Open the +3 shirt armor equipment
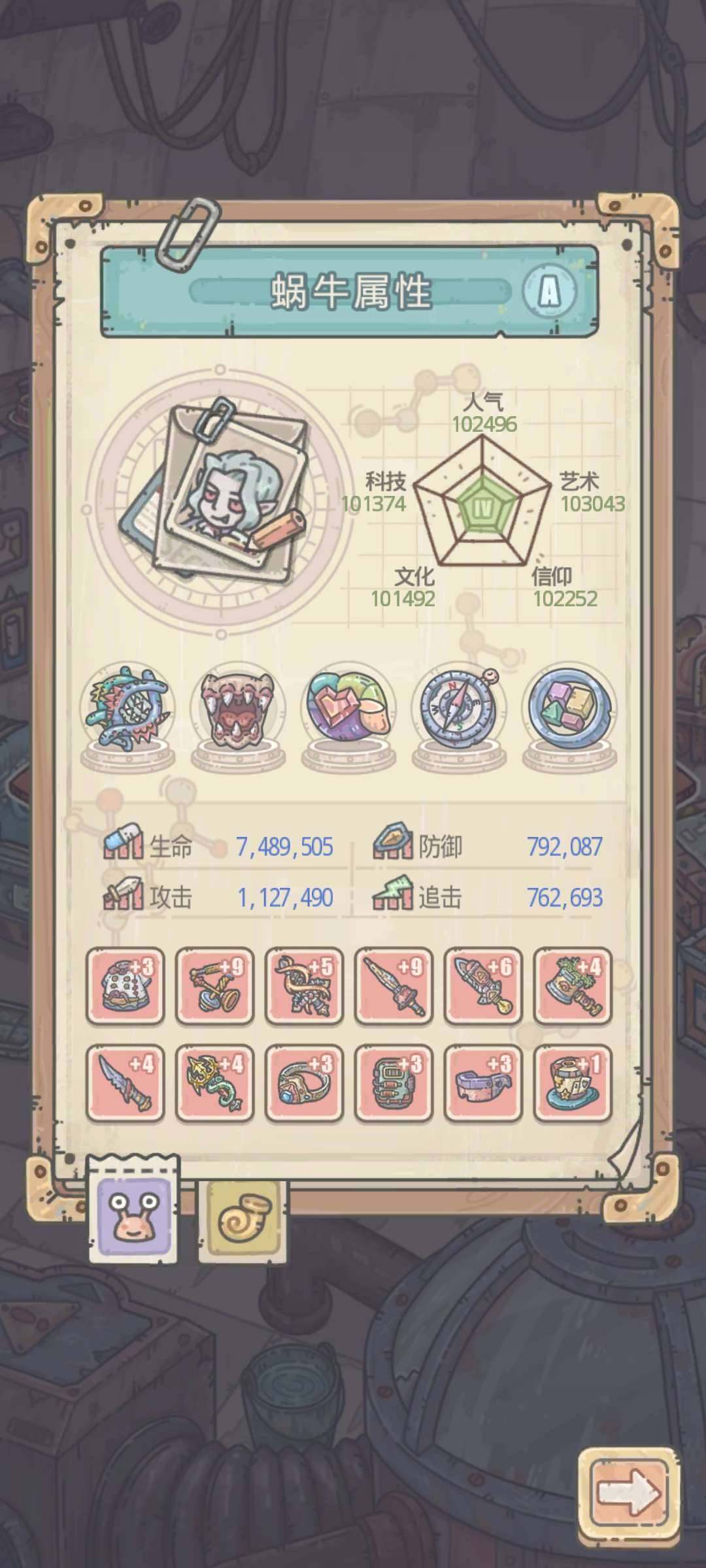Image resolution: width=706 pixels, height=1568 pixels. [x=125, y=986]
